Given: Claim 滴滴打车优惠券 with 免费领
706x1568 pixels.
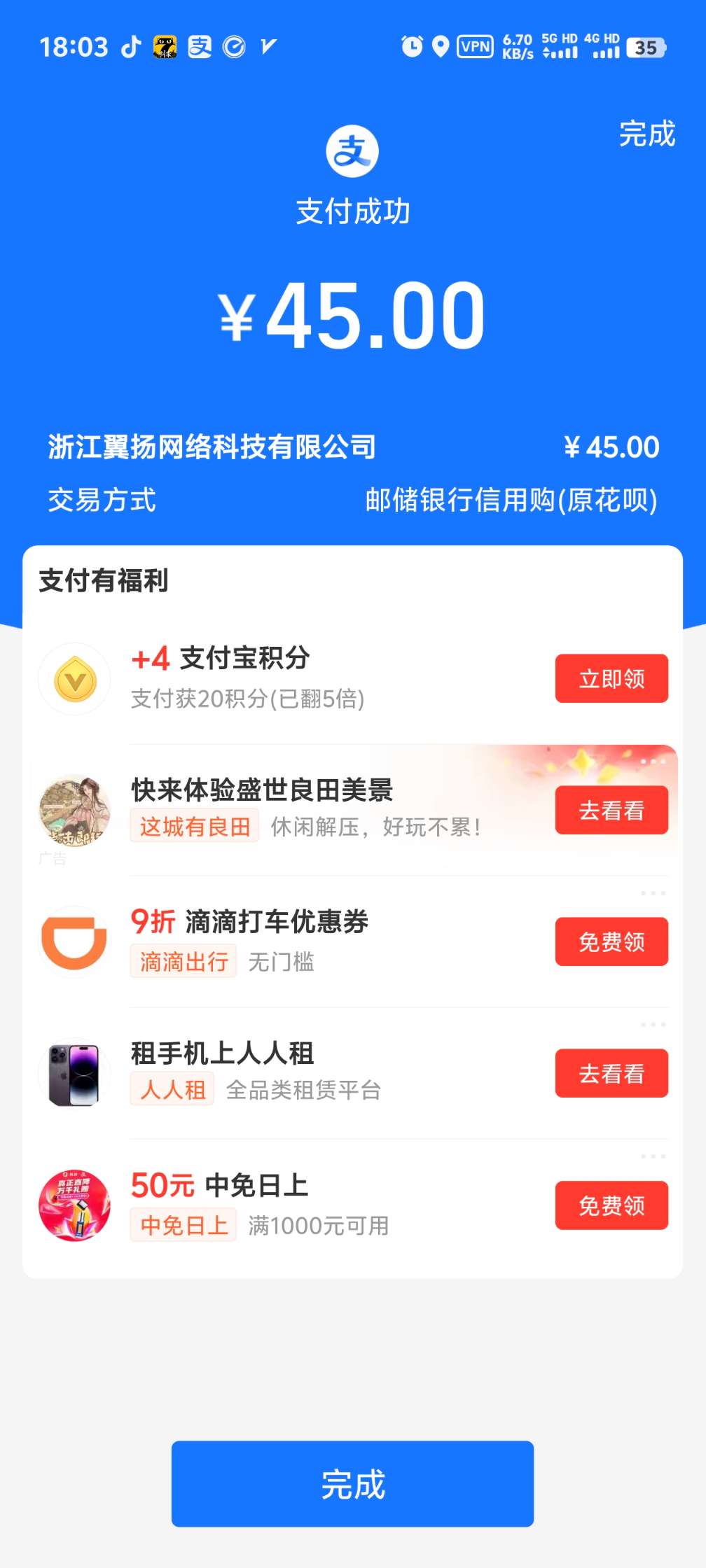Looking at the screenshot, I should pos(611,941).
